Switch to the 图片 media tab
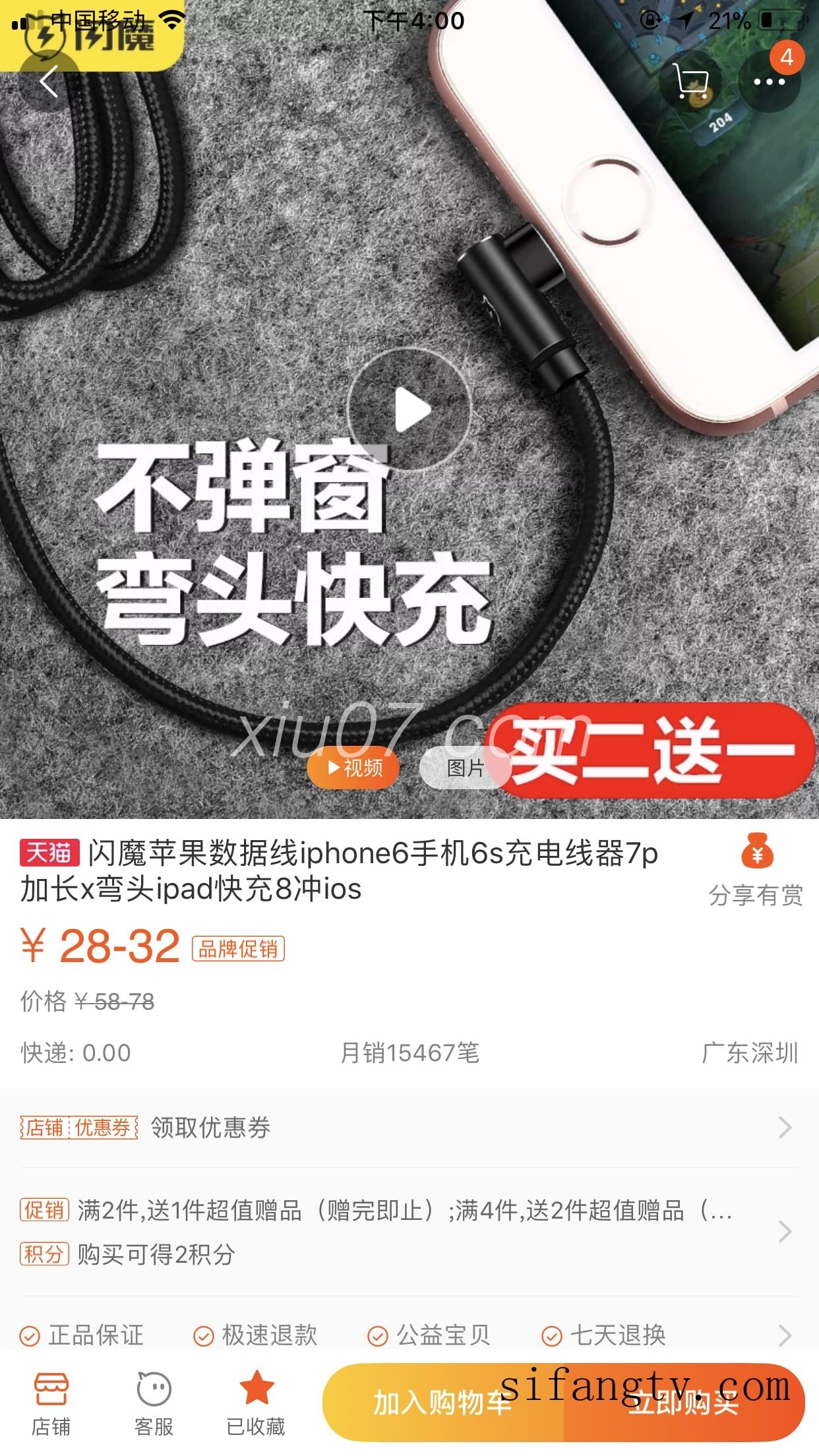Screen dimensions: 819x1456 [464, 768]
